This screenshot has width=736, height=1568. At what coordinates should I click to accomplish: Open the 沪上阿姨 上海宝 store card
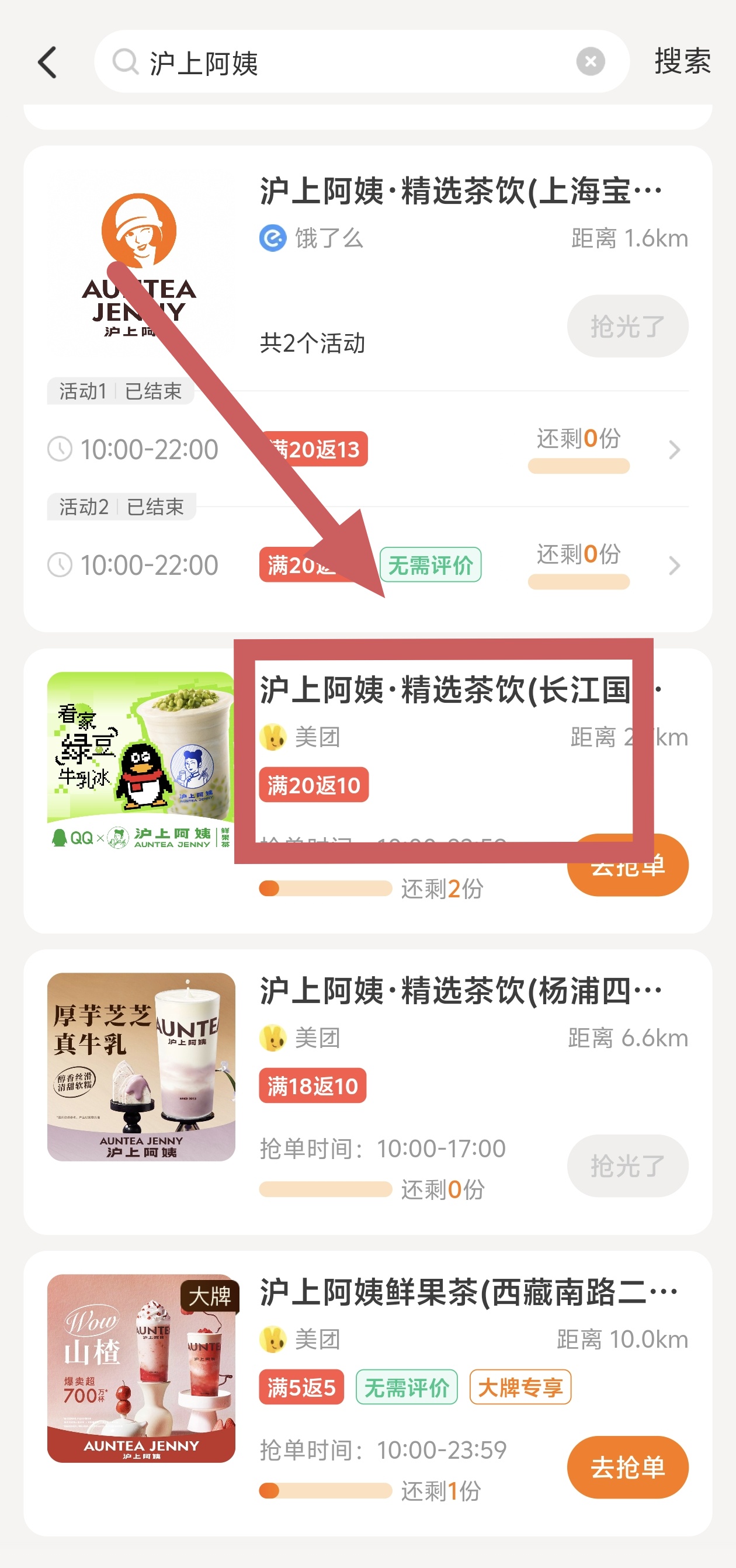(460, 191)
